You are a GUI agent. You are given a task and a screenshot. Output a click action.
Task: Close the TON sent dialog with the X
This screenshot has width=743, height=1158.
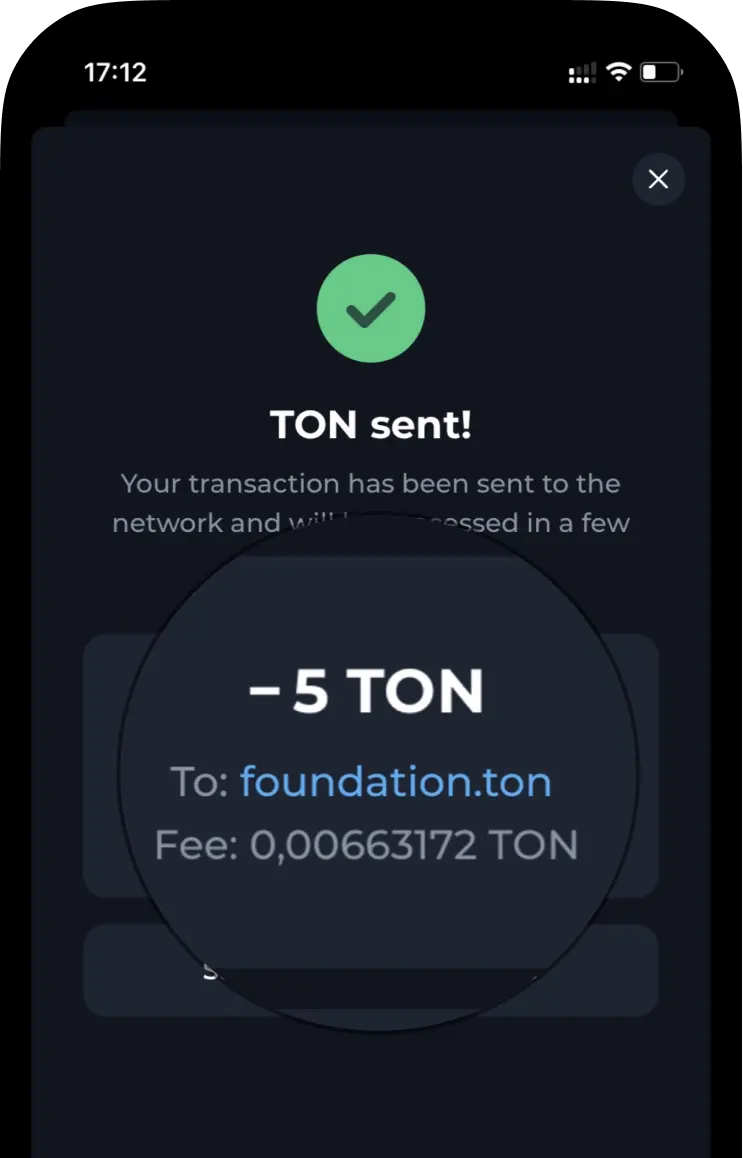point(658,179)
